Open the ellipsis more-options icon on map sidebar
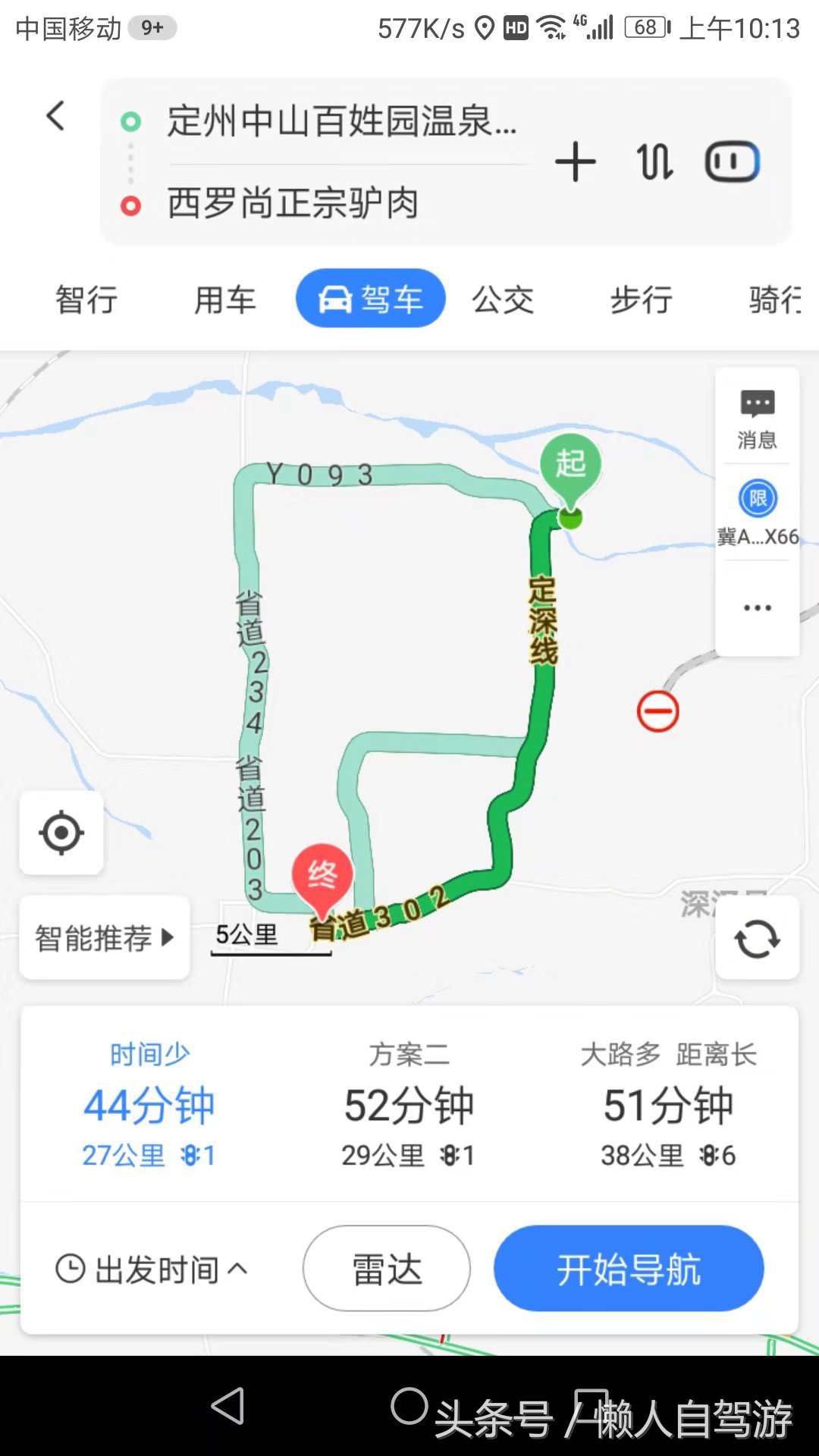Image resolution: width=819 pixels, height=1456 pixels. 756,607
